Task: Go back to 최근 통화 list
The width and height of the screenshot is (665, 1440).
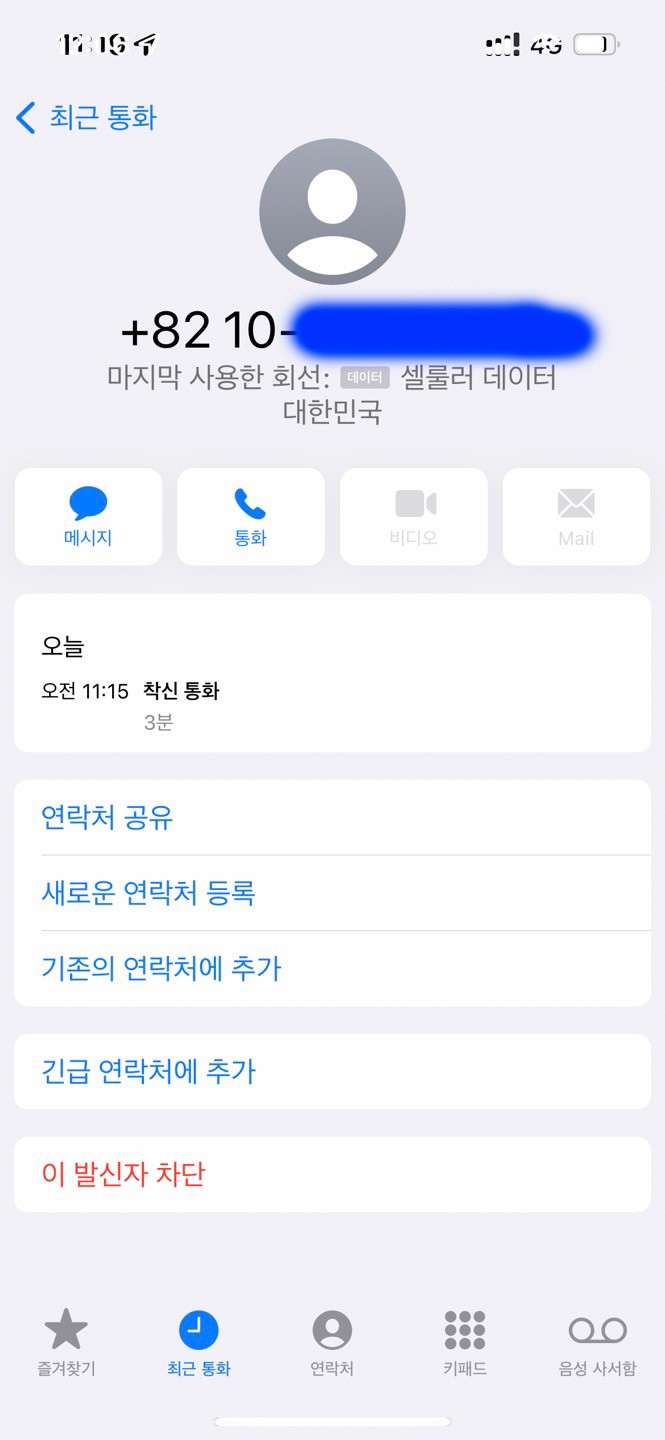Action: click(86, 118)
